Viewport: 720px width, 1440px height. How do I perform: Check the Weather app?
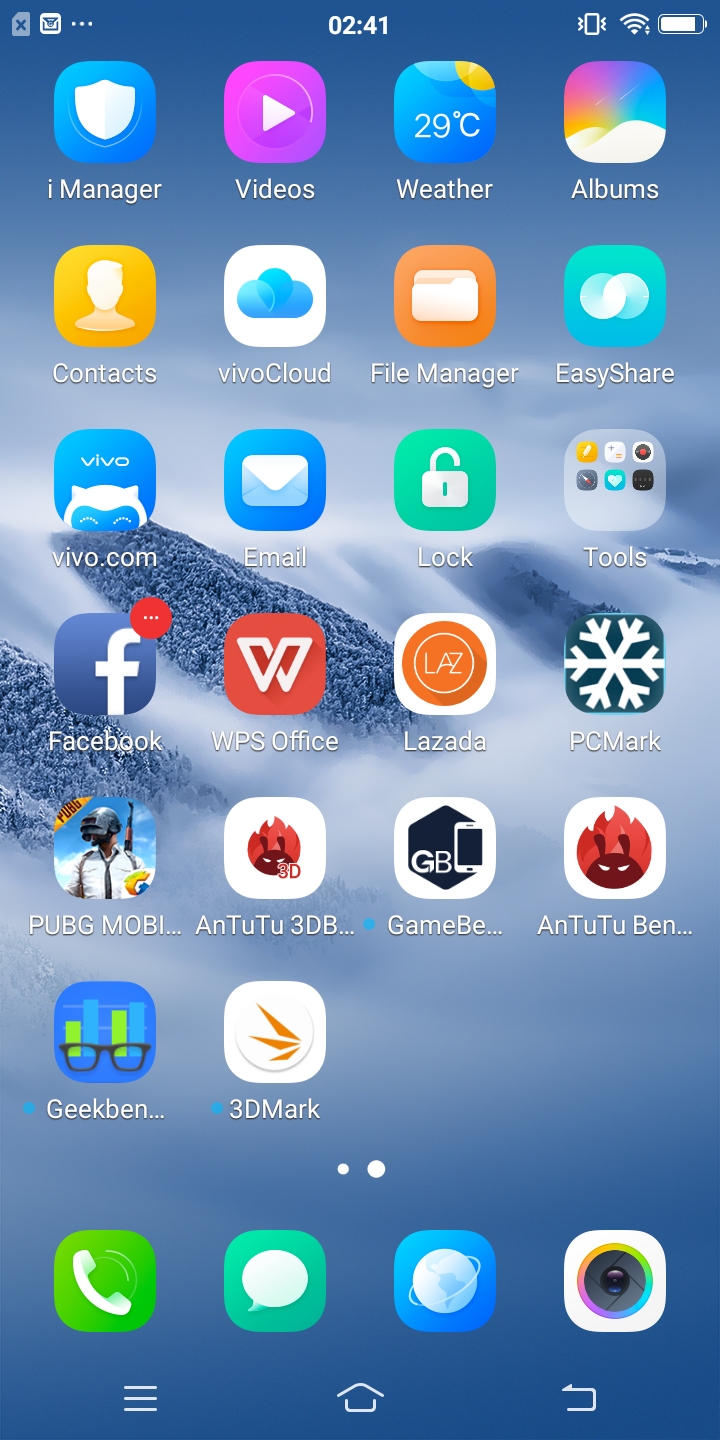pos(445,112)
